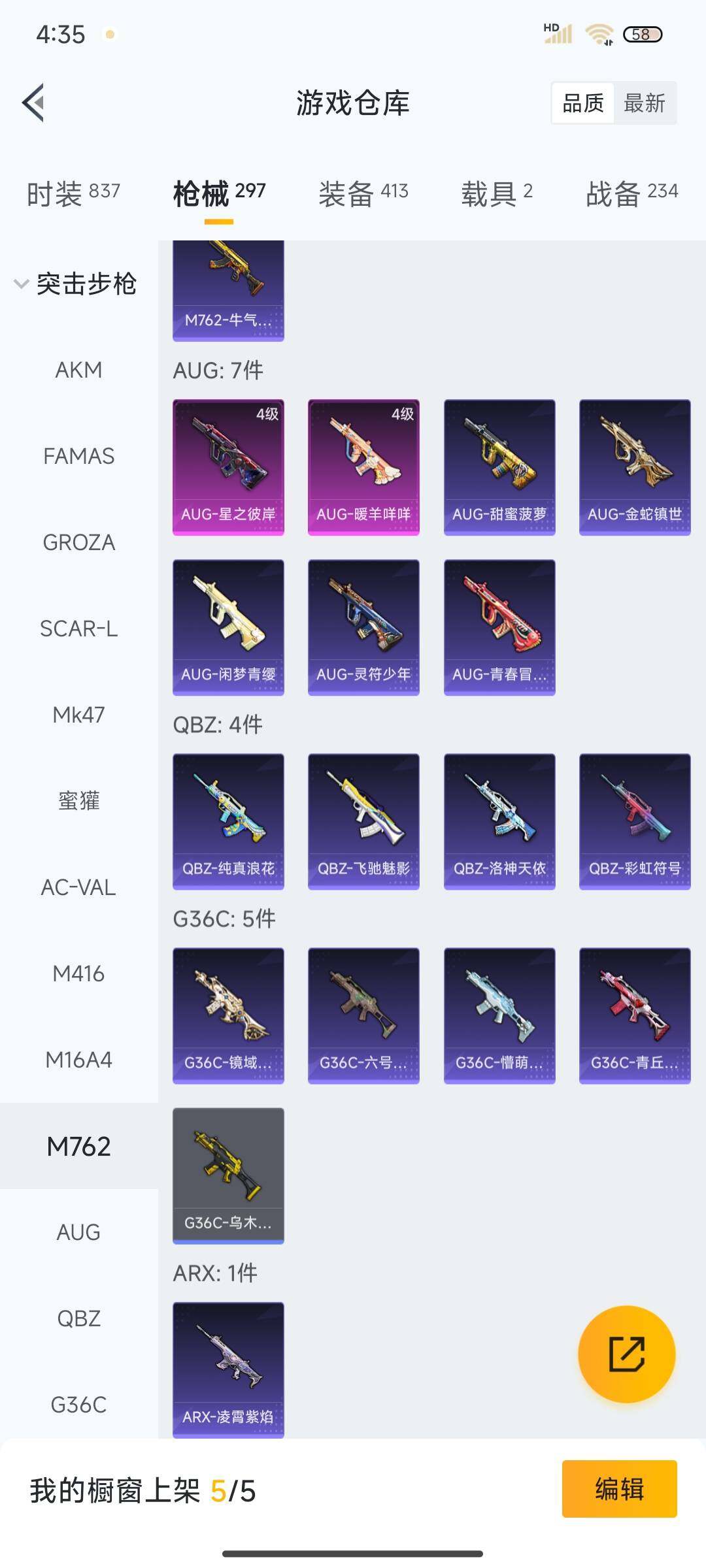Image resolution: width=706 pixels, height=1568 pixels.
Task: Select GROZA in the sidebar
Action: (78, 542)
